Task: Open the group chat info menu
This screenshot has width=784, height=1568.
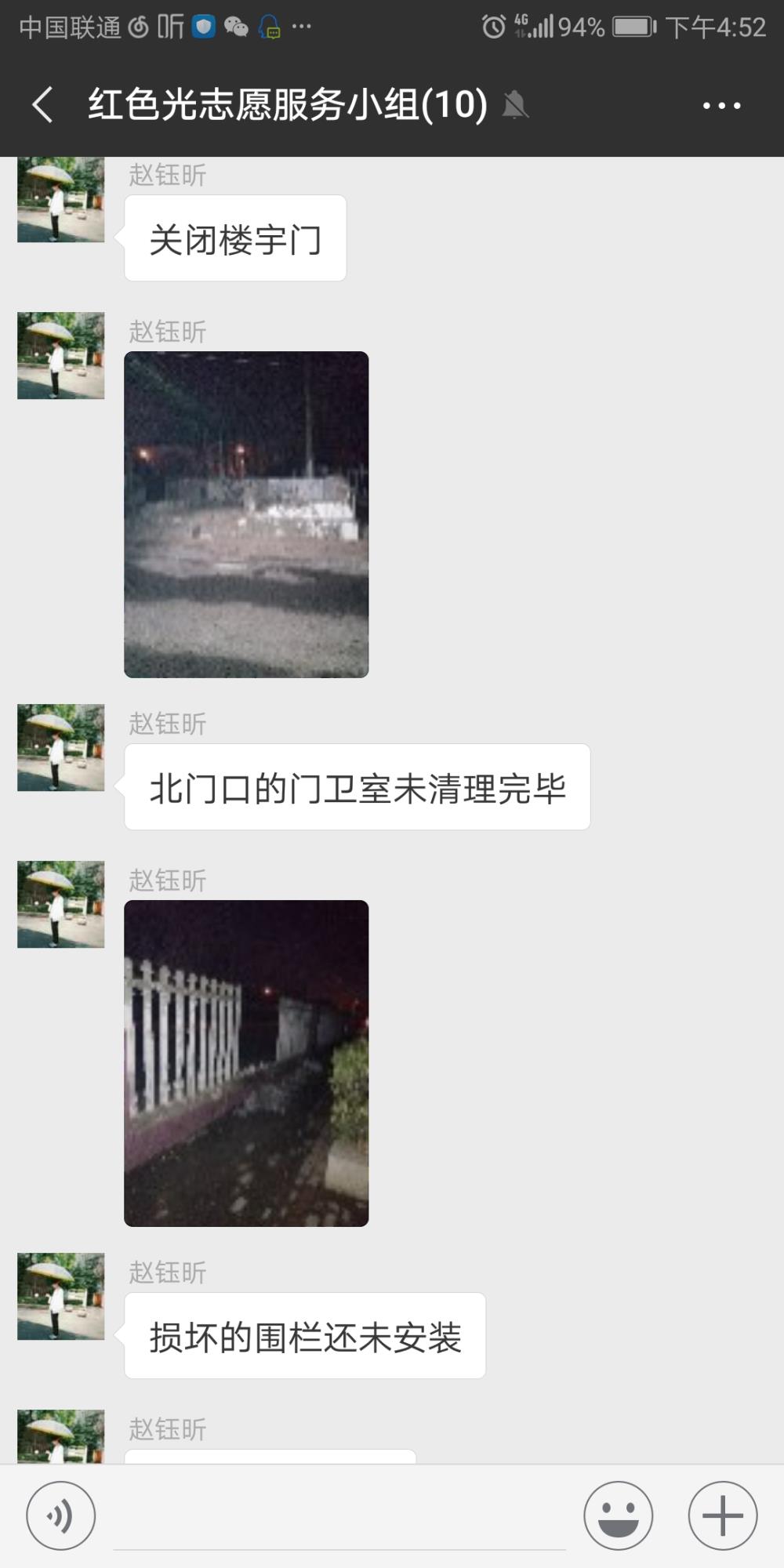Action: click(x=721, y=105)
